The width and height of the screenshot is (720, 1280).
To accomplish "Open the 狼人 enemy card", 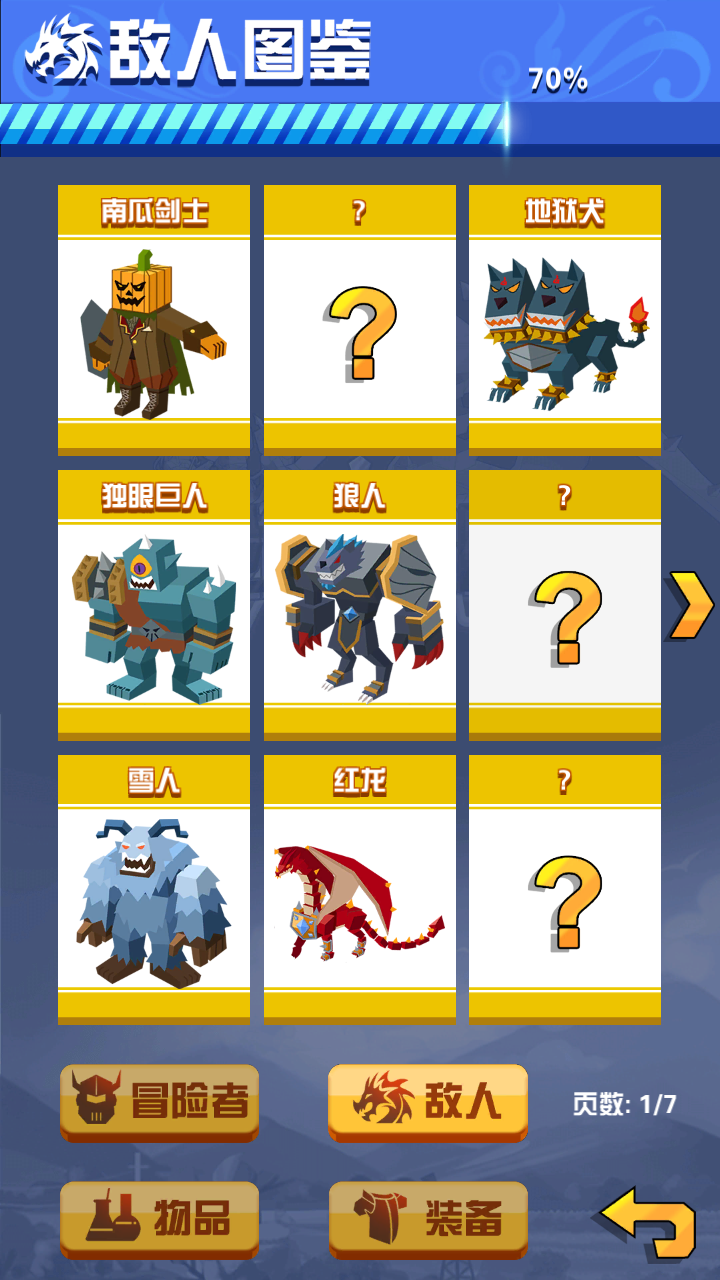I will pyautogui.click(x=360, y=605).
